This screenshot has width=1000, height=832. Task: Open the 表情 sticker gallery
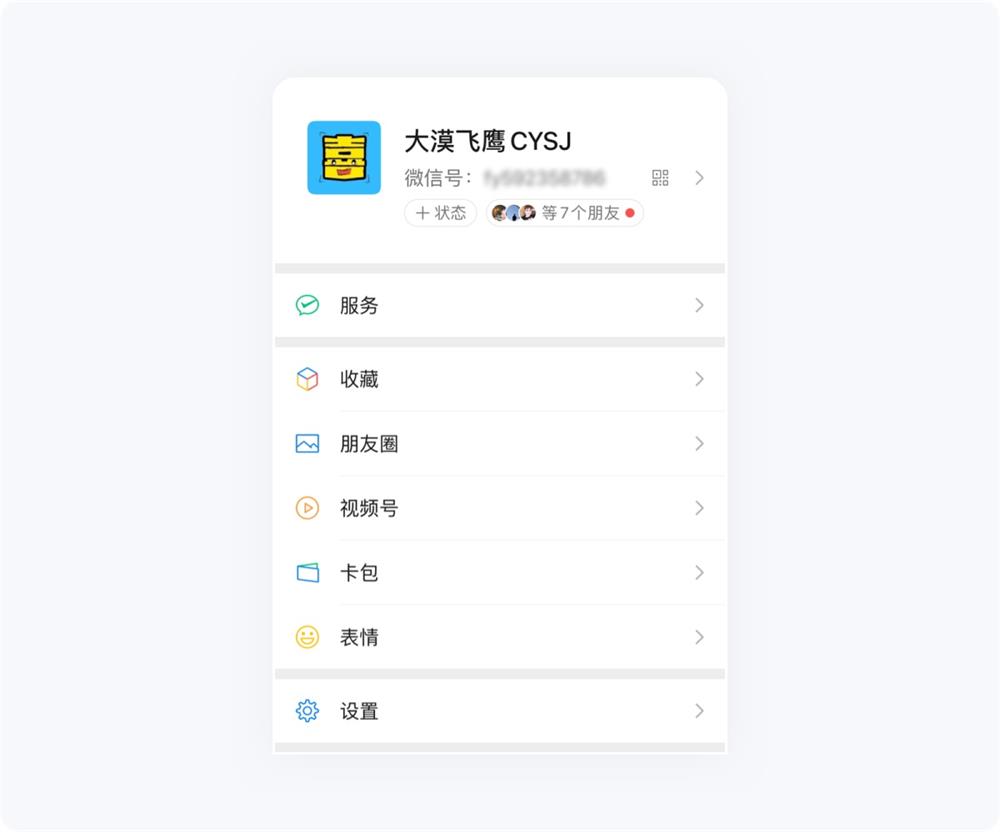coord(499,638)
